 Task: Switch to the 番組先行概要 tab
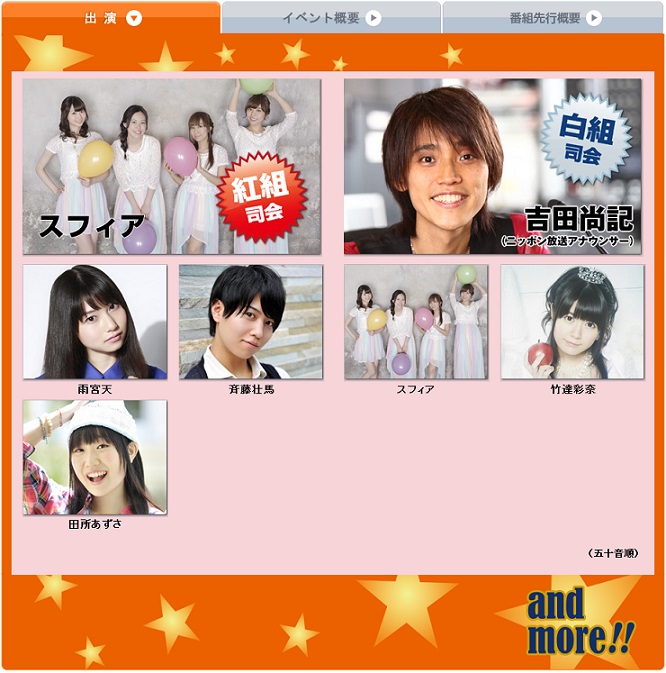553,17
